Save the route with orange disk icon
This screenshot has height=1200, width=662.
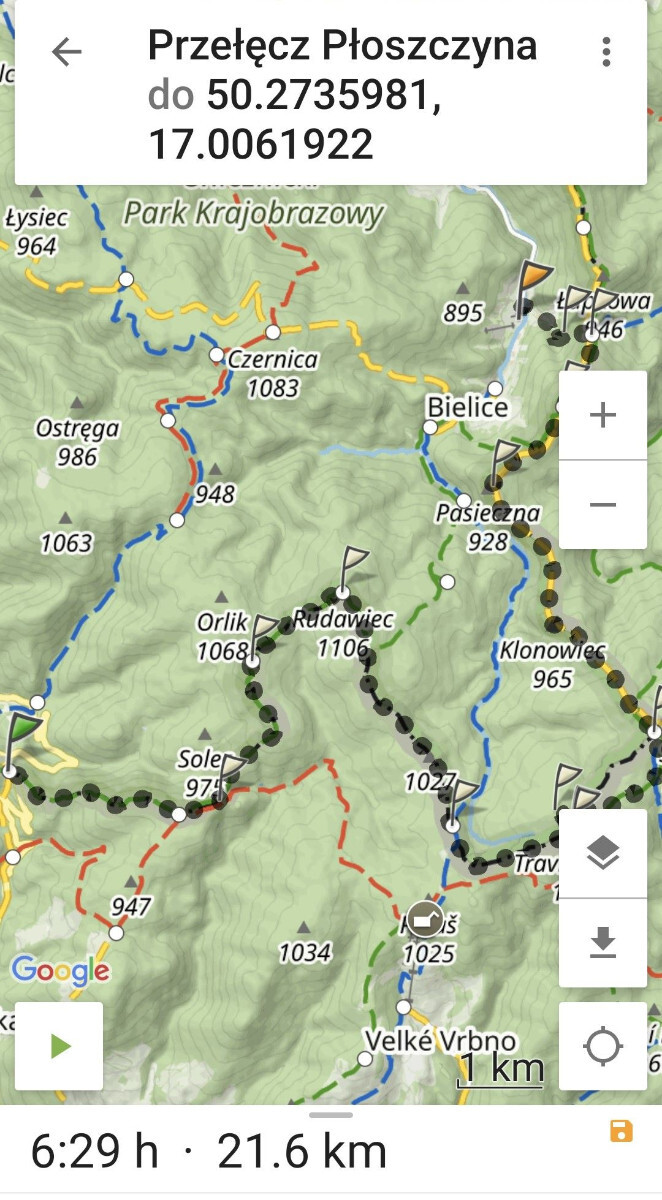coord(621,1131)
